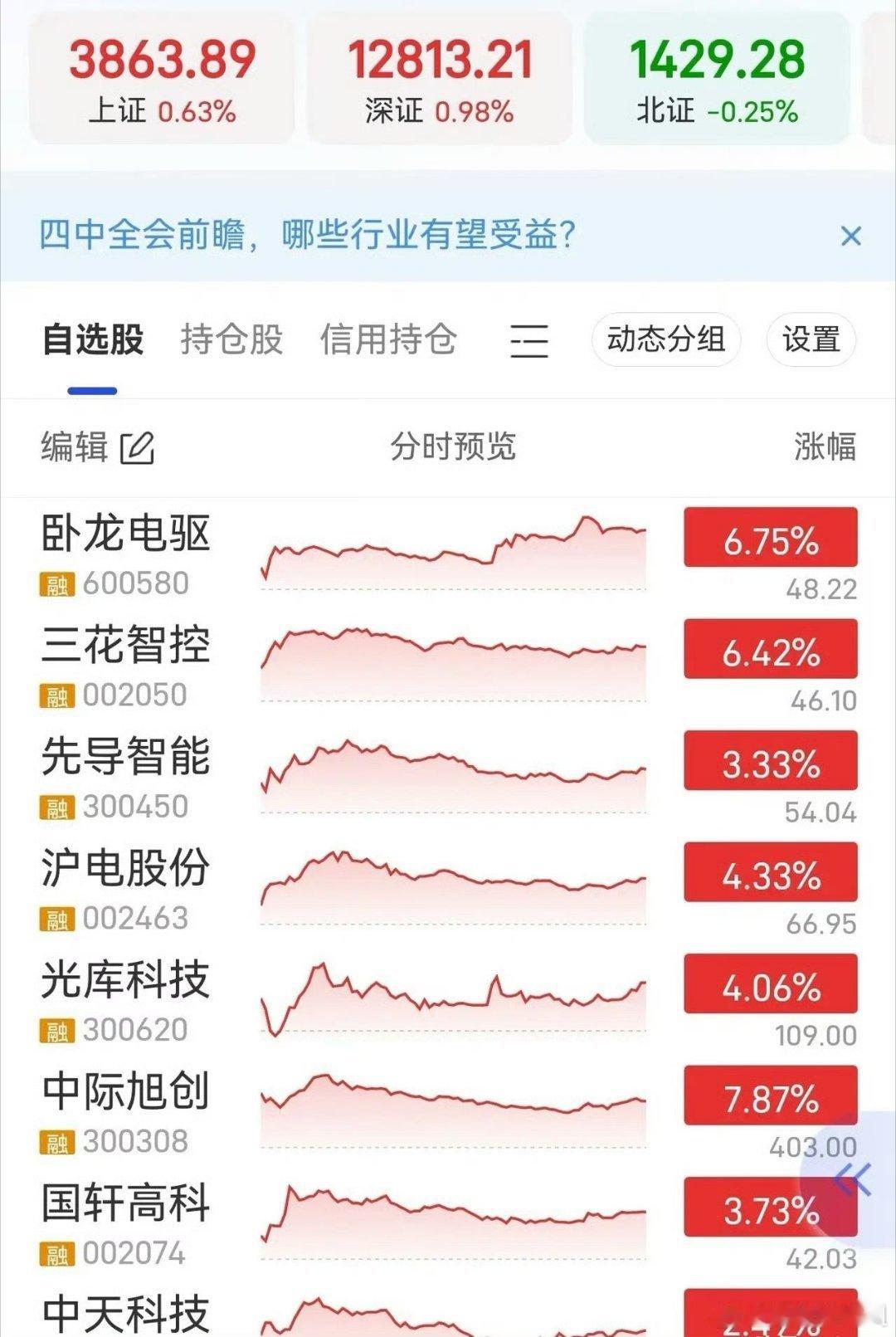
Task: Open the 深证 index card
Action: 440,77
